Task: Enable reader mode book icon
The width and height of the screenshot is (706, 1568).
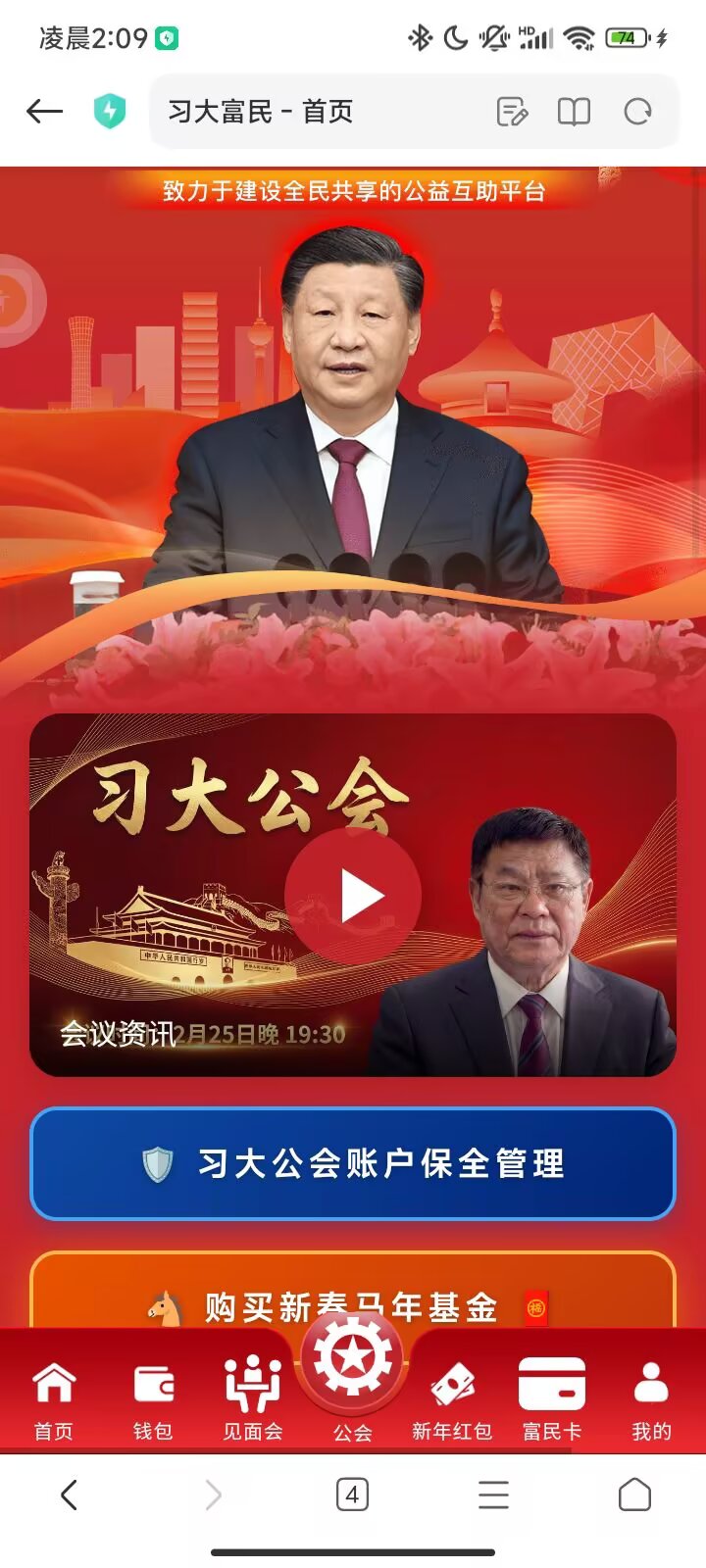Action: click(574, 112)
